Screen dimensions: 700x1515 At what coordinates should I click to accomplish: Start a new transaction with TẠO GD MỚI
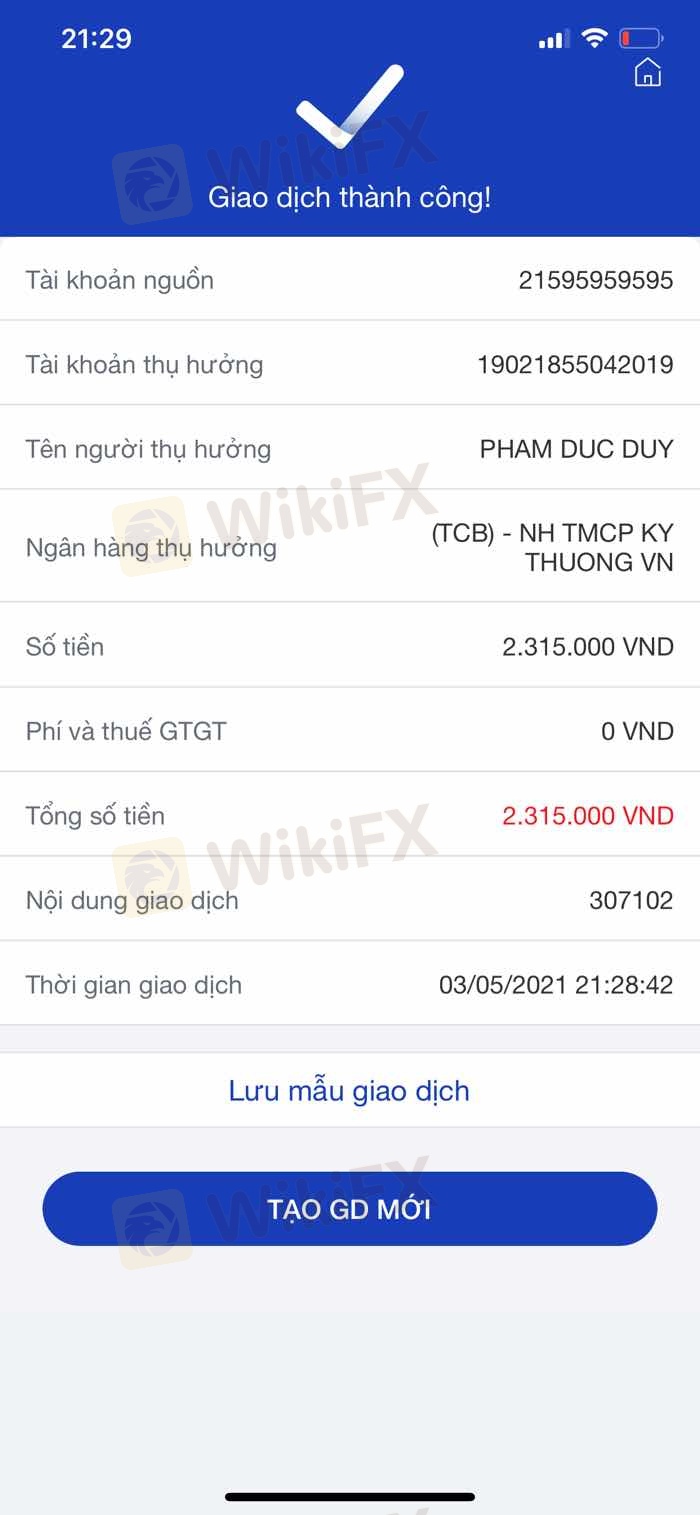coord(349,1209)
